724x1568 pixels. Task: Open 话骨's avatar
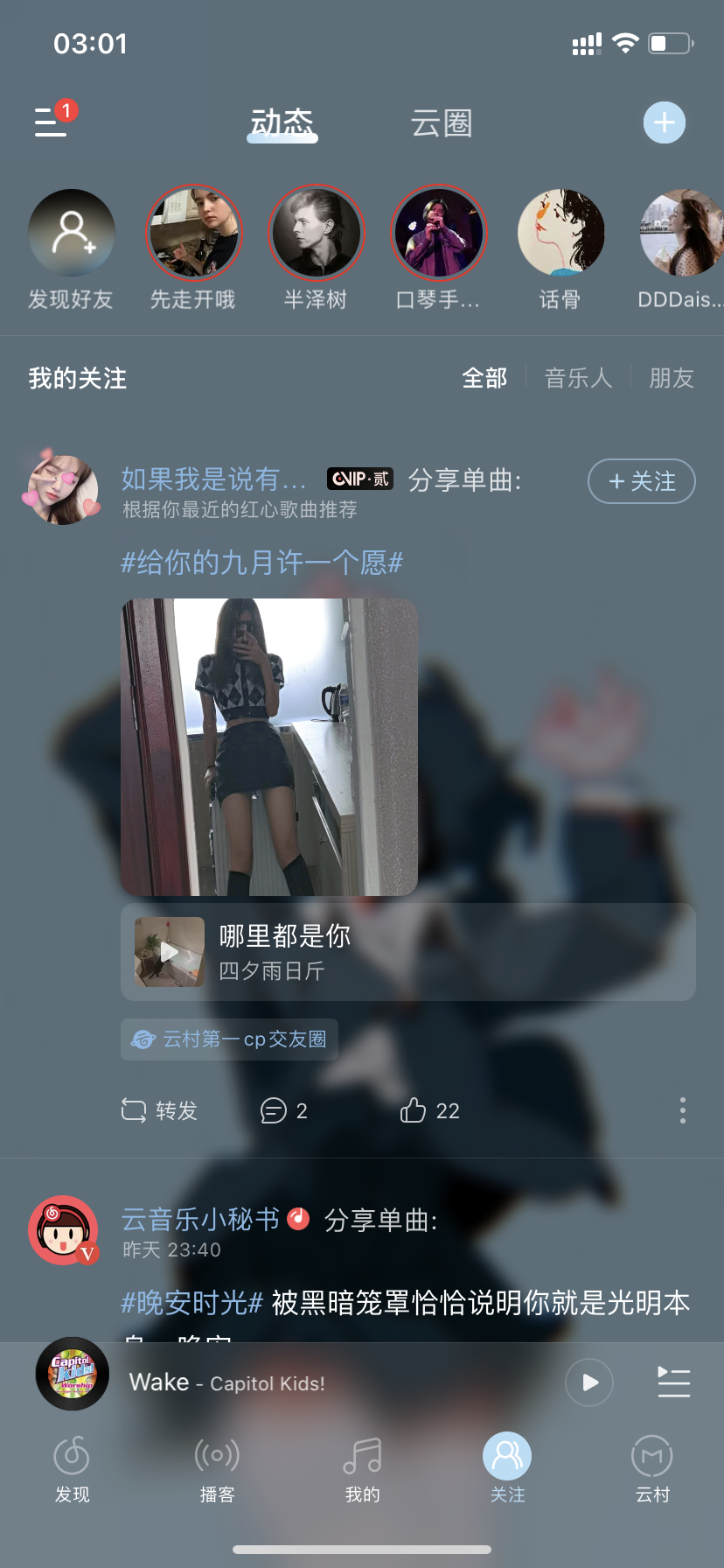[560, 233]
